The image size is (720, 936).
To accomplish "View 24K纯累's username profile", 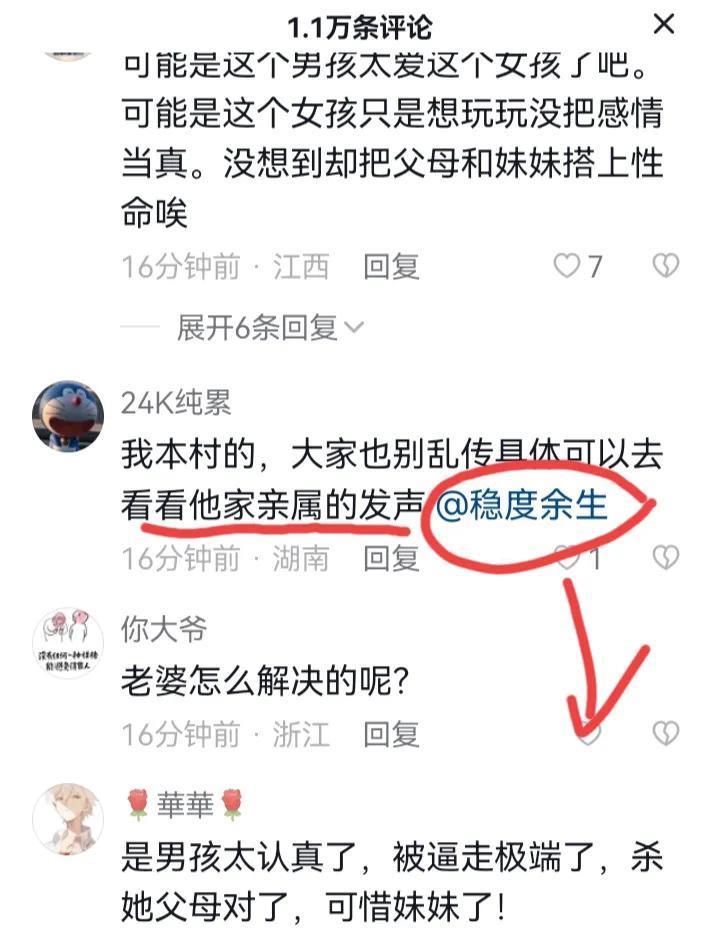I will [176, 402].
